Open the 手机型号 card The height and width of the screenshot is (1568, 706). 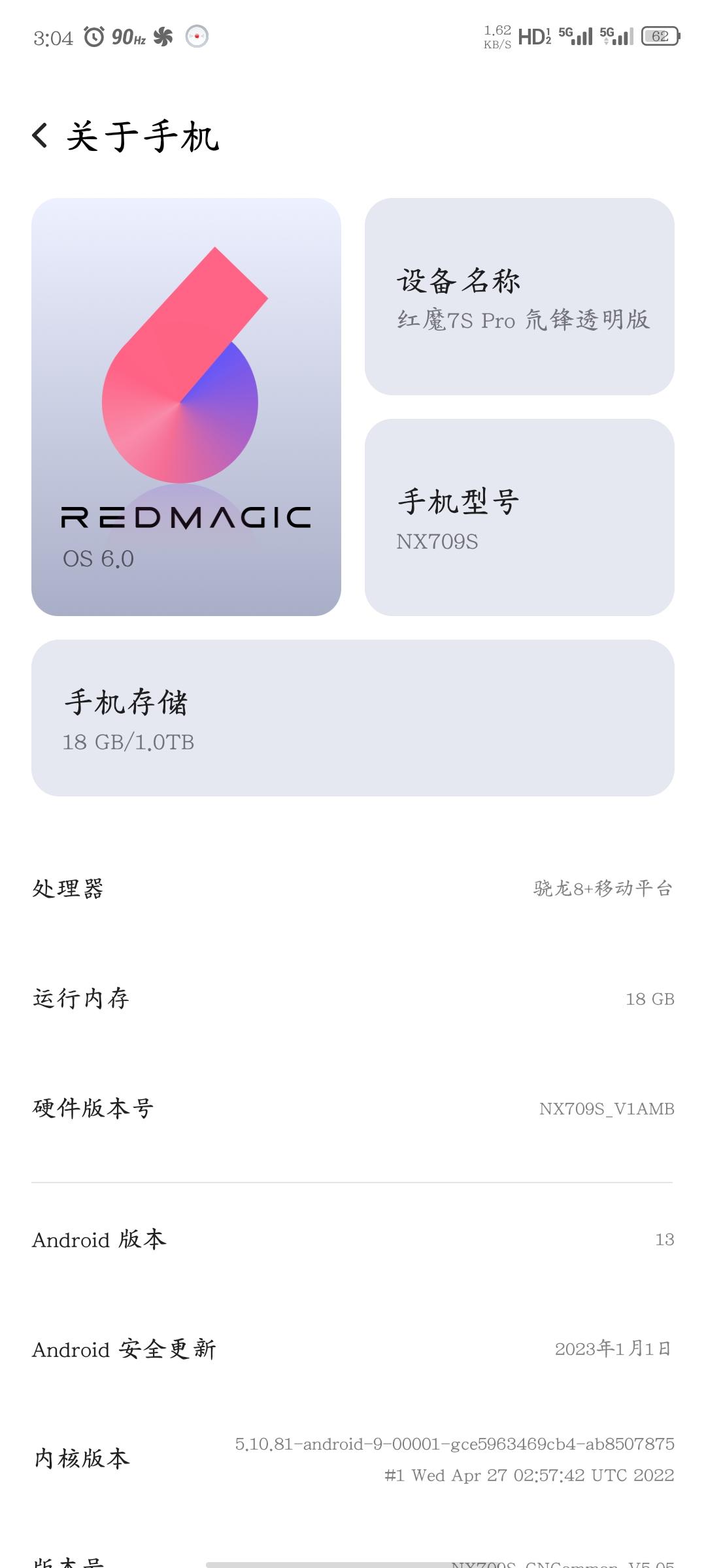pyautogui.click(x=519, y=517)
